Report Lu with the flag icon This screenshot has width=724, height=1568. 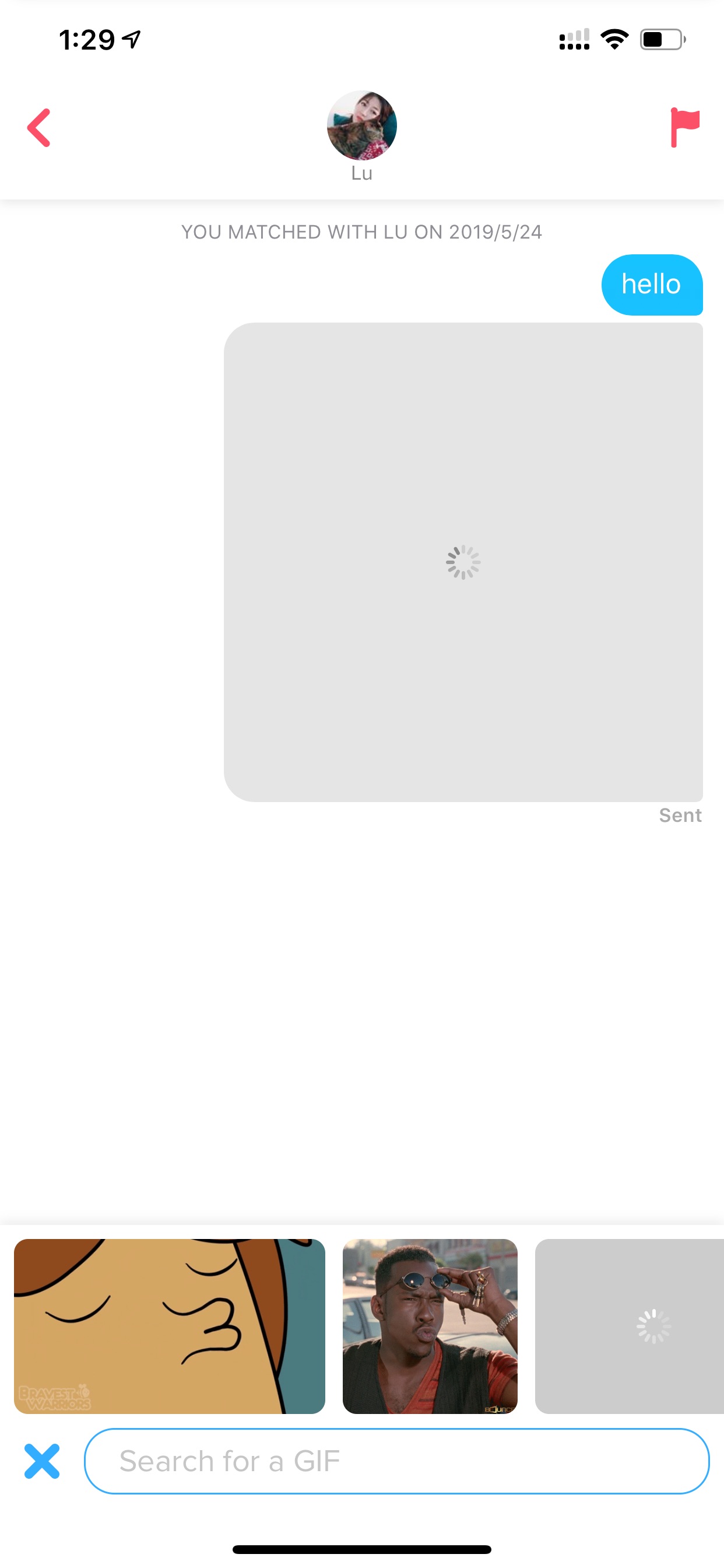[684, 127]
